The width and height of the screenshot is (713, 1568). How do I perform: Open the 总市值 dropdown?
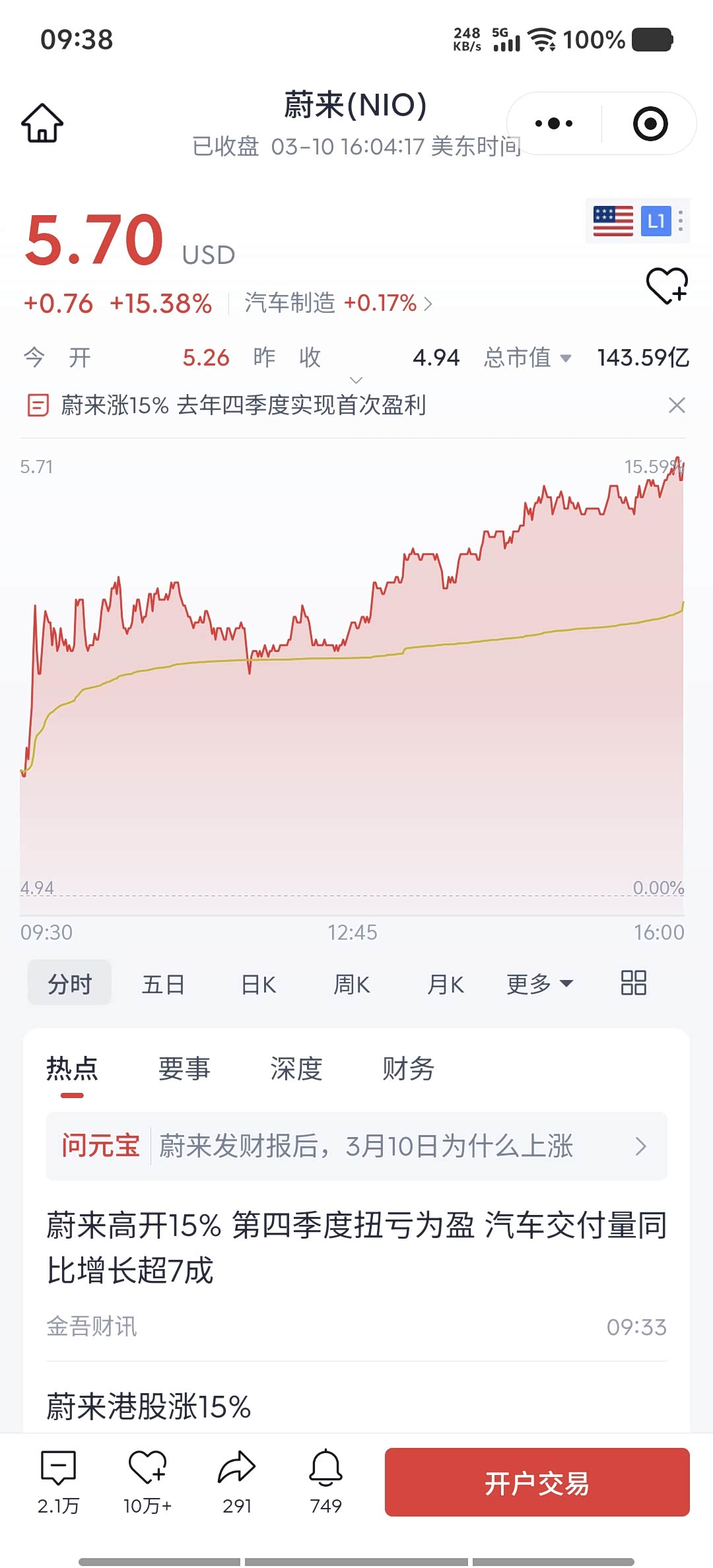[x=527, y=358]
